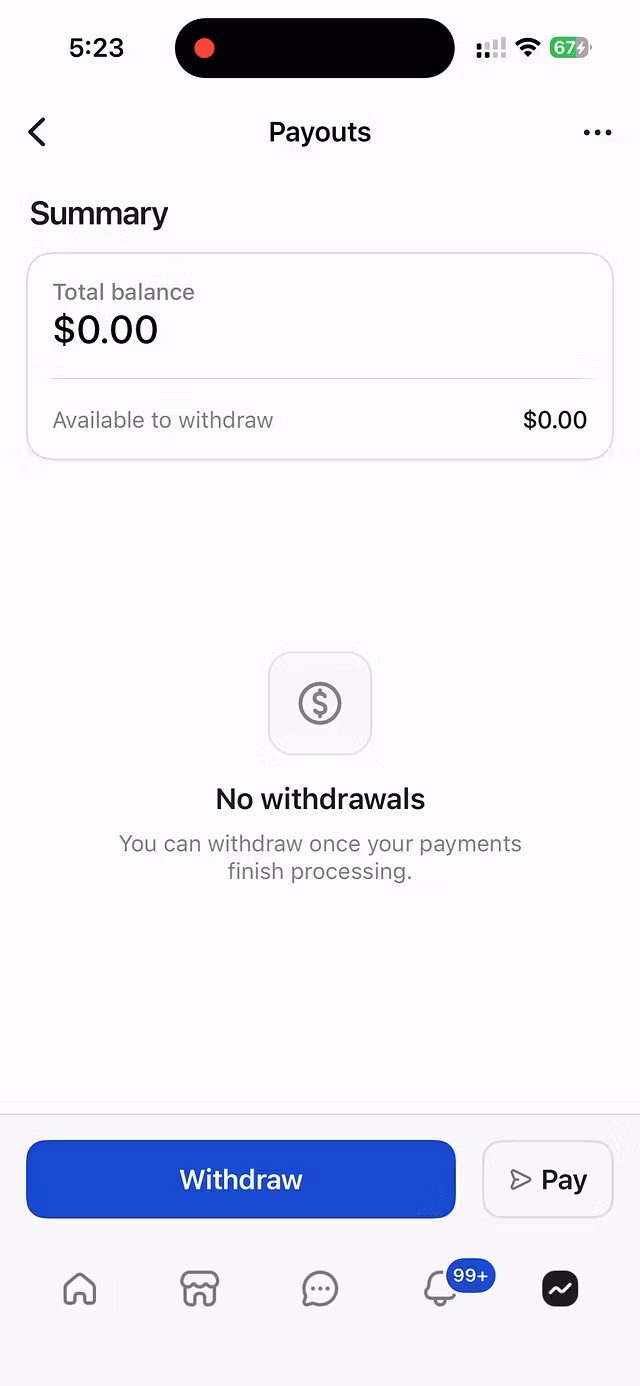Image resolution: width=640 pixels, height=1386 pixels.
Task: Switch to the Home tab
Action: (x=80, y=1289)
